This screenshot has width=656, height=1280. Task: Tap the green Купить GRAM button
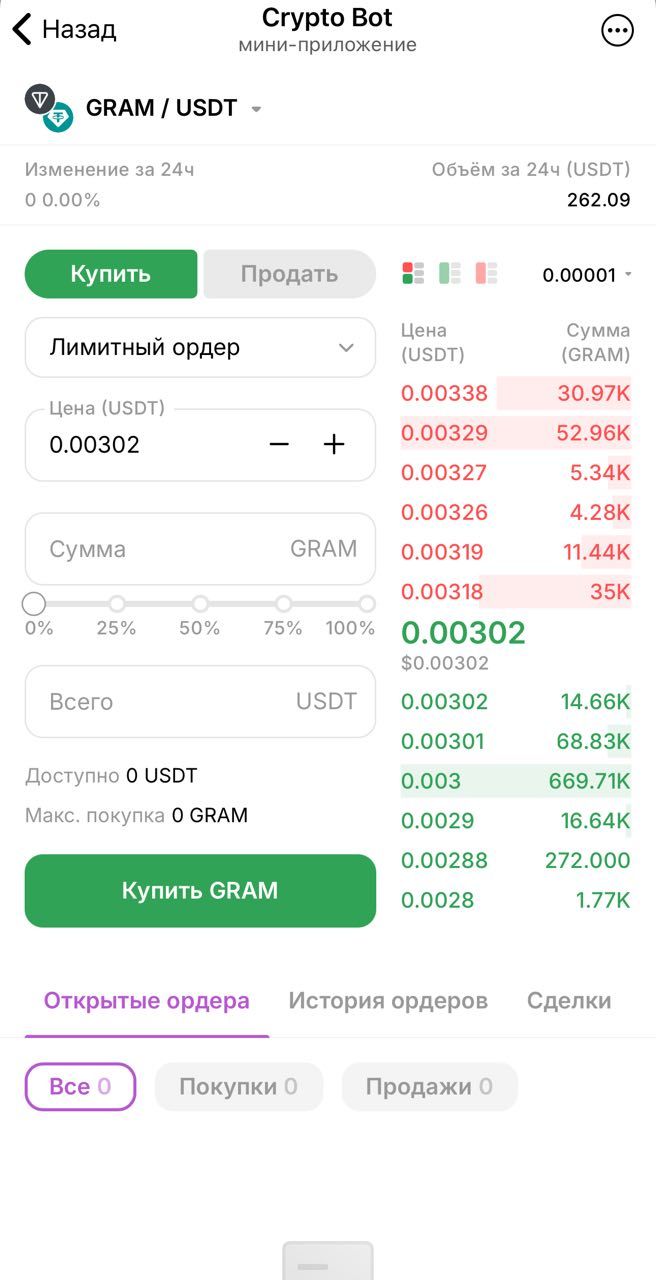200,890
